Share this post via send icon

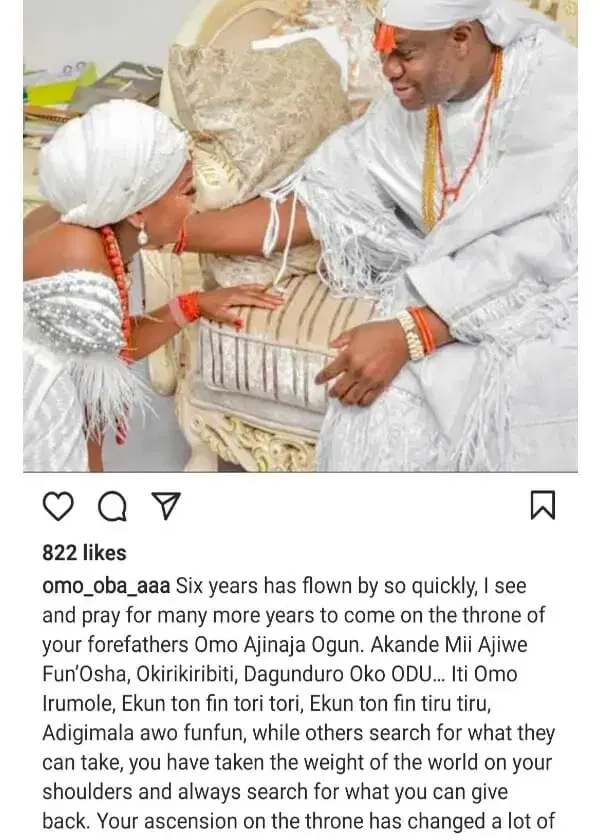tap(164, 507)
